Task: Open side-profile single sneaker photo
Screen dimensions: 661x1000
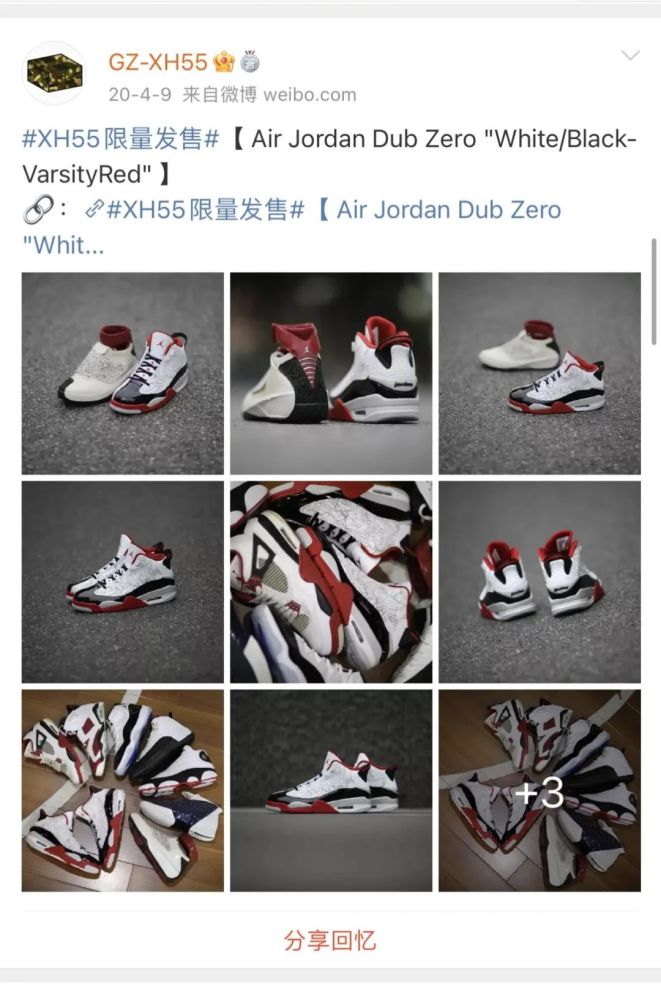Action: click(123, 581)
